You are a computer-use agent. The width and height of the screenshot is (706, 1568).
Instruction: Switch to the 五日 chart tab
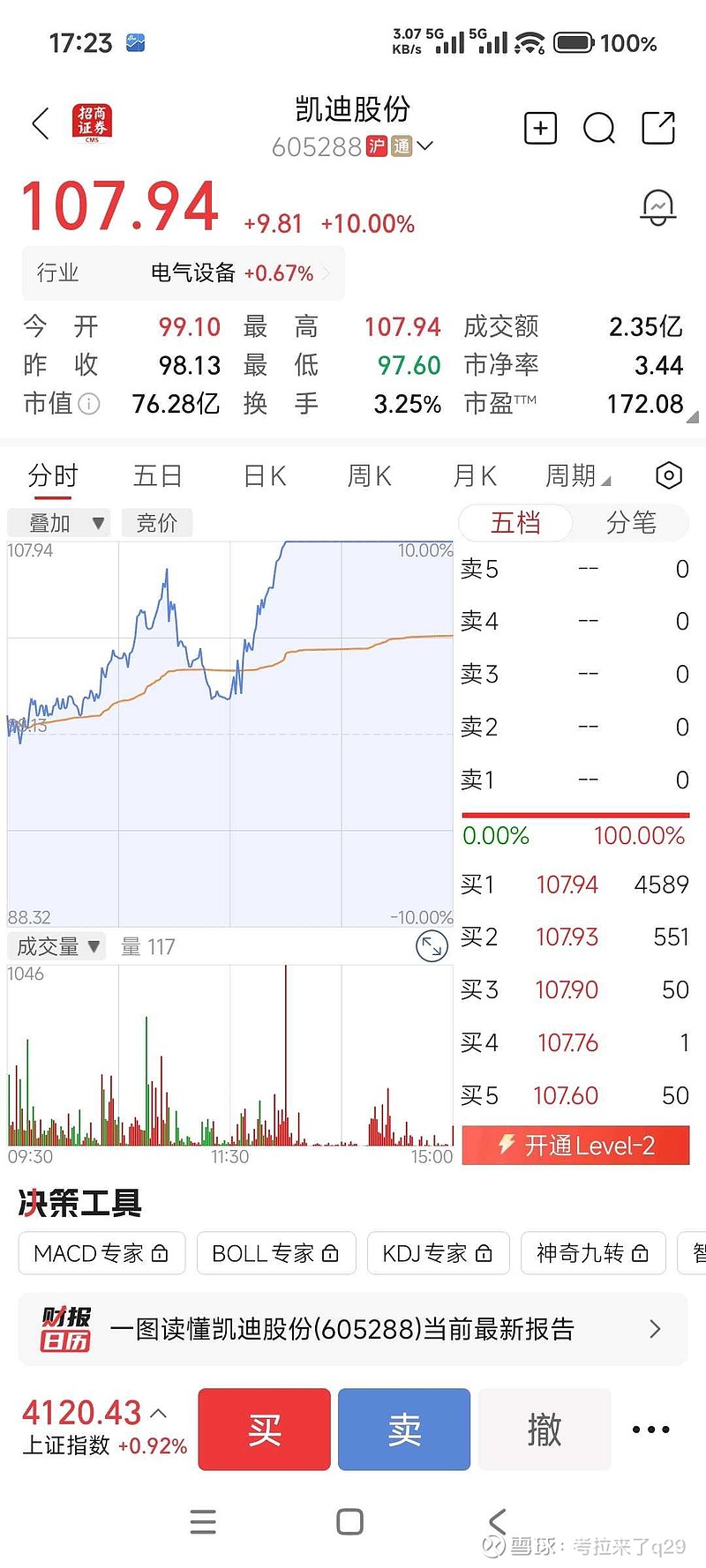click(157, 476)
